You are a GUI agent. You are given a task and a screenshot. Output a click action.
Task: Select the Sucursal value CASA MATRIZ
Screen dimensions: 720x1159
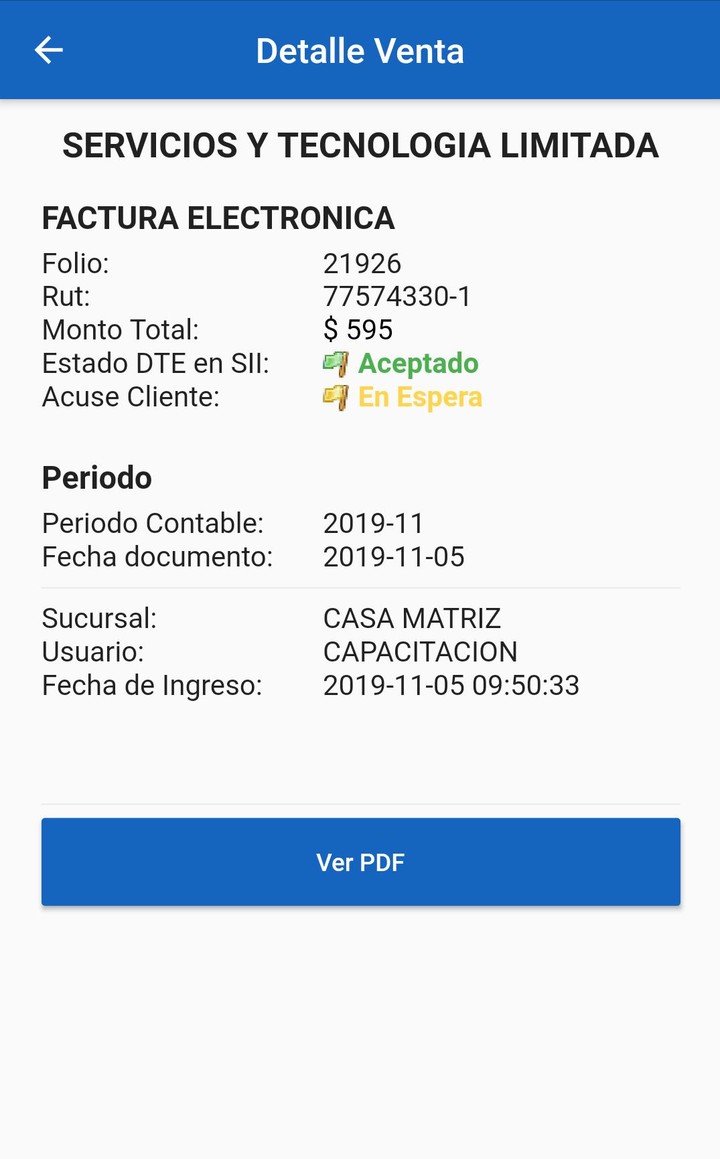(411, 618)
